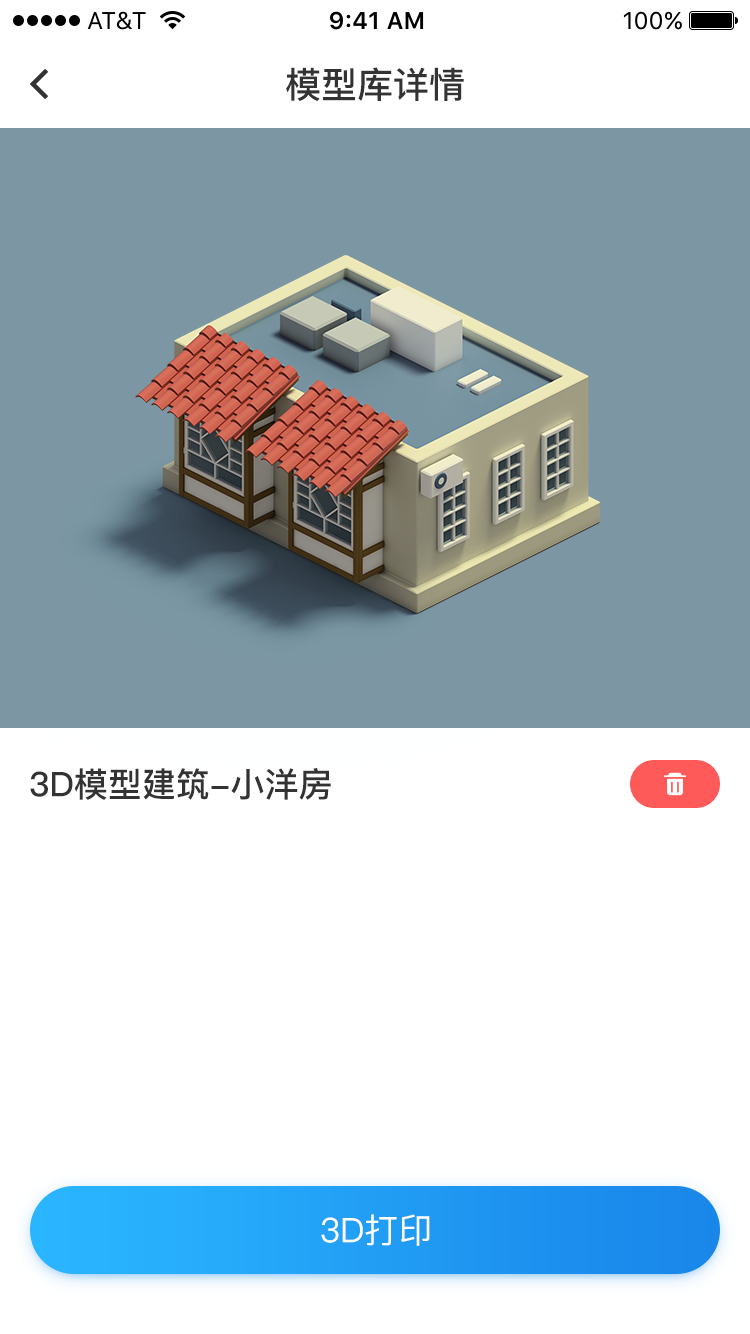Image resolution: width=750 pixels, height=1334 pixels.
Task: Go back using the back arrow
Action: click(40, 84)
